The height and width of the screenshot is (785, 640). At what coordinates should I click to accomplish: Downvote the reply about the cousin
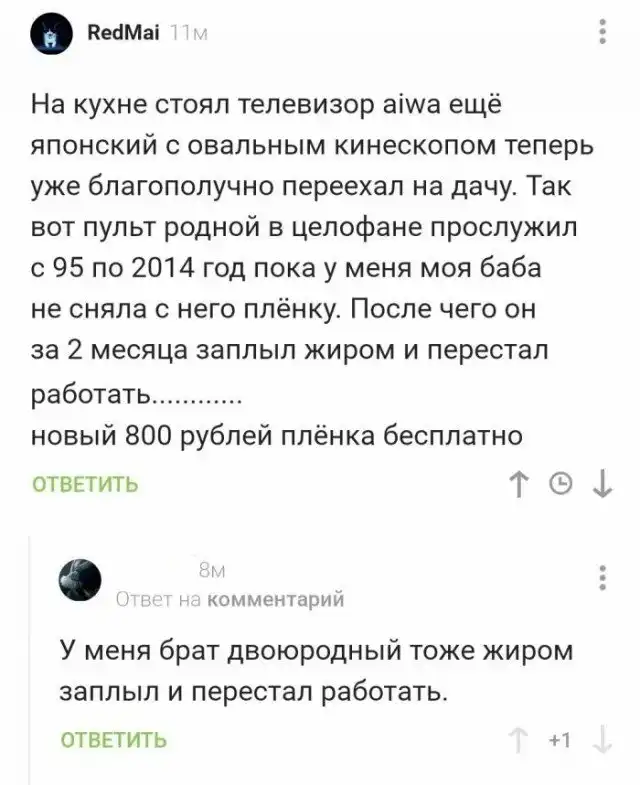603,741
